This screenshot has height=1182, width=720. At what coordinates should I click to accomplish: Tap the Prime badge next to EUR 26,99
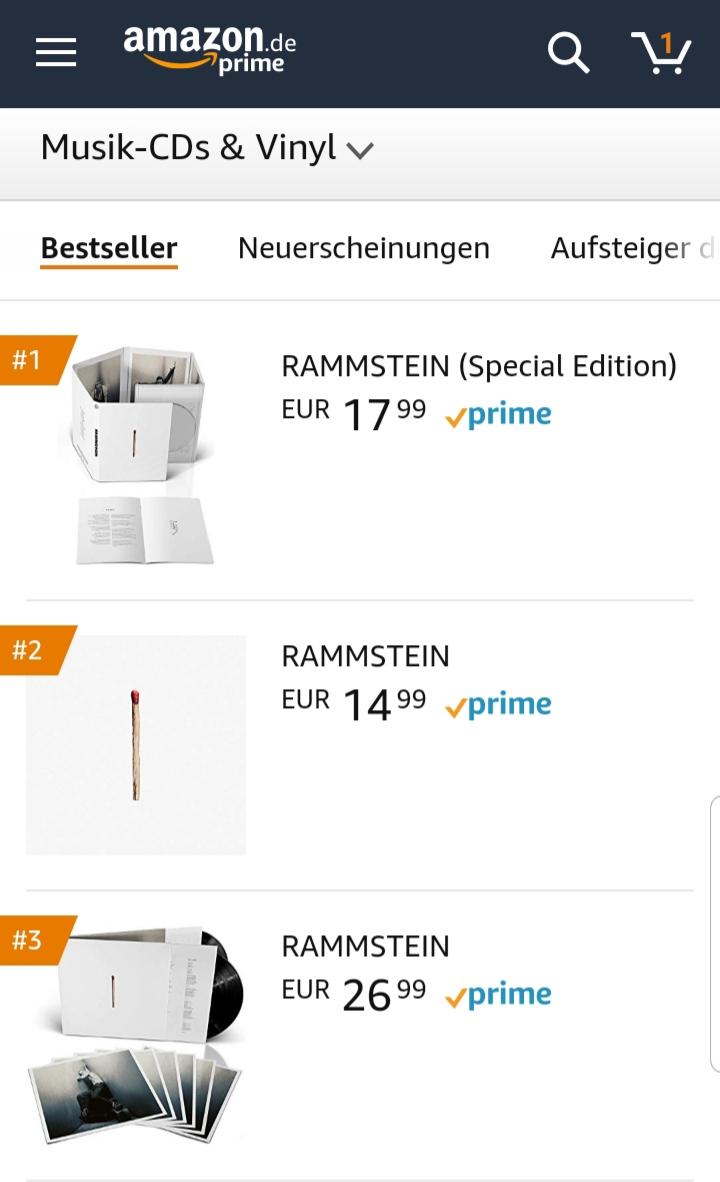click(498, 994)
